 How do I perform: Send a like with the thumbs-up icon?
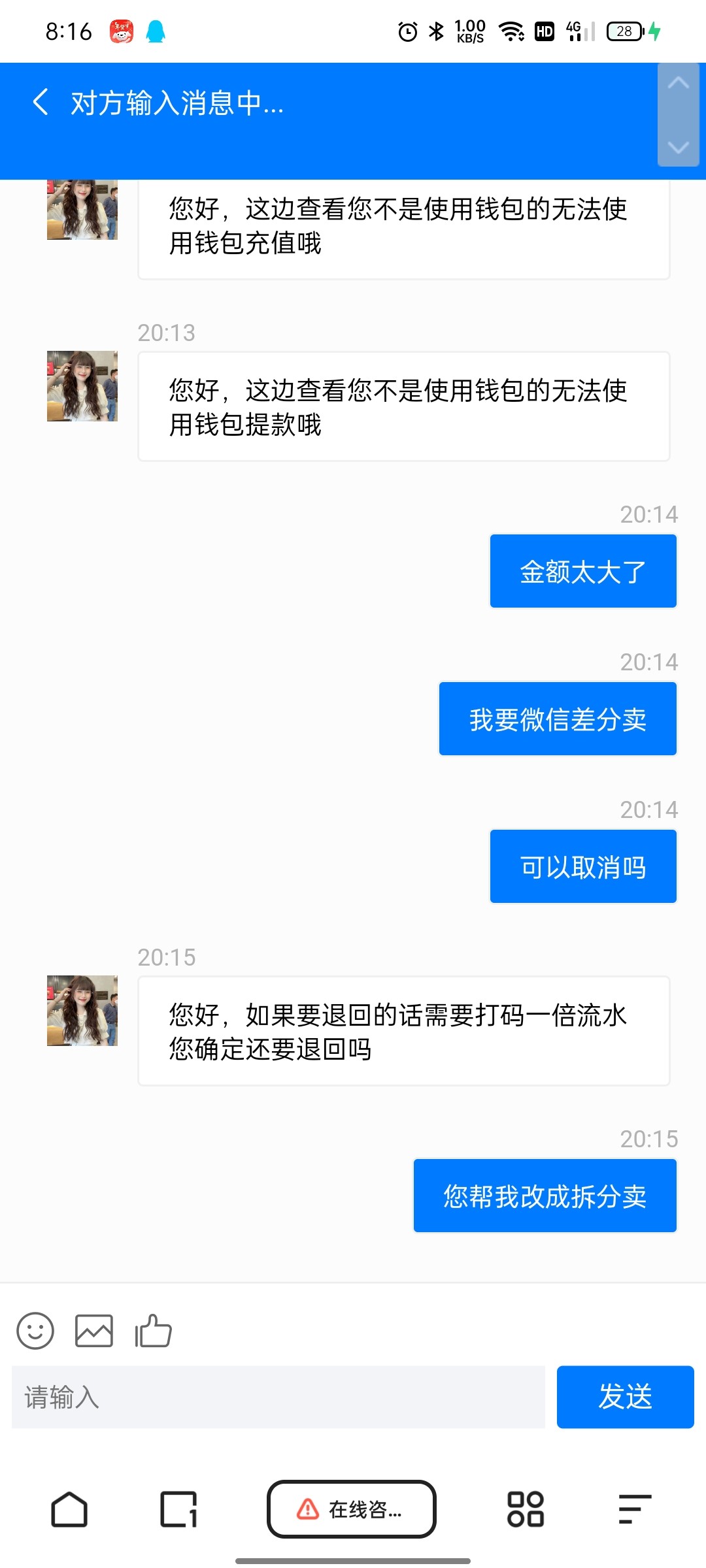(154, 1331)
